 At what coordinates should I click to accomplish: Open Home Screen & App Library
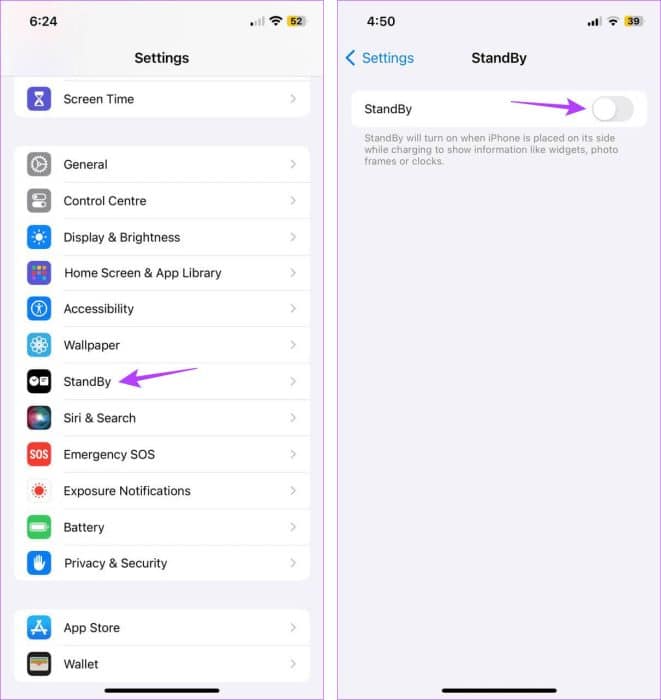click(x=160, y=273)
